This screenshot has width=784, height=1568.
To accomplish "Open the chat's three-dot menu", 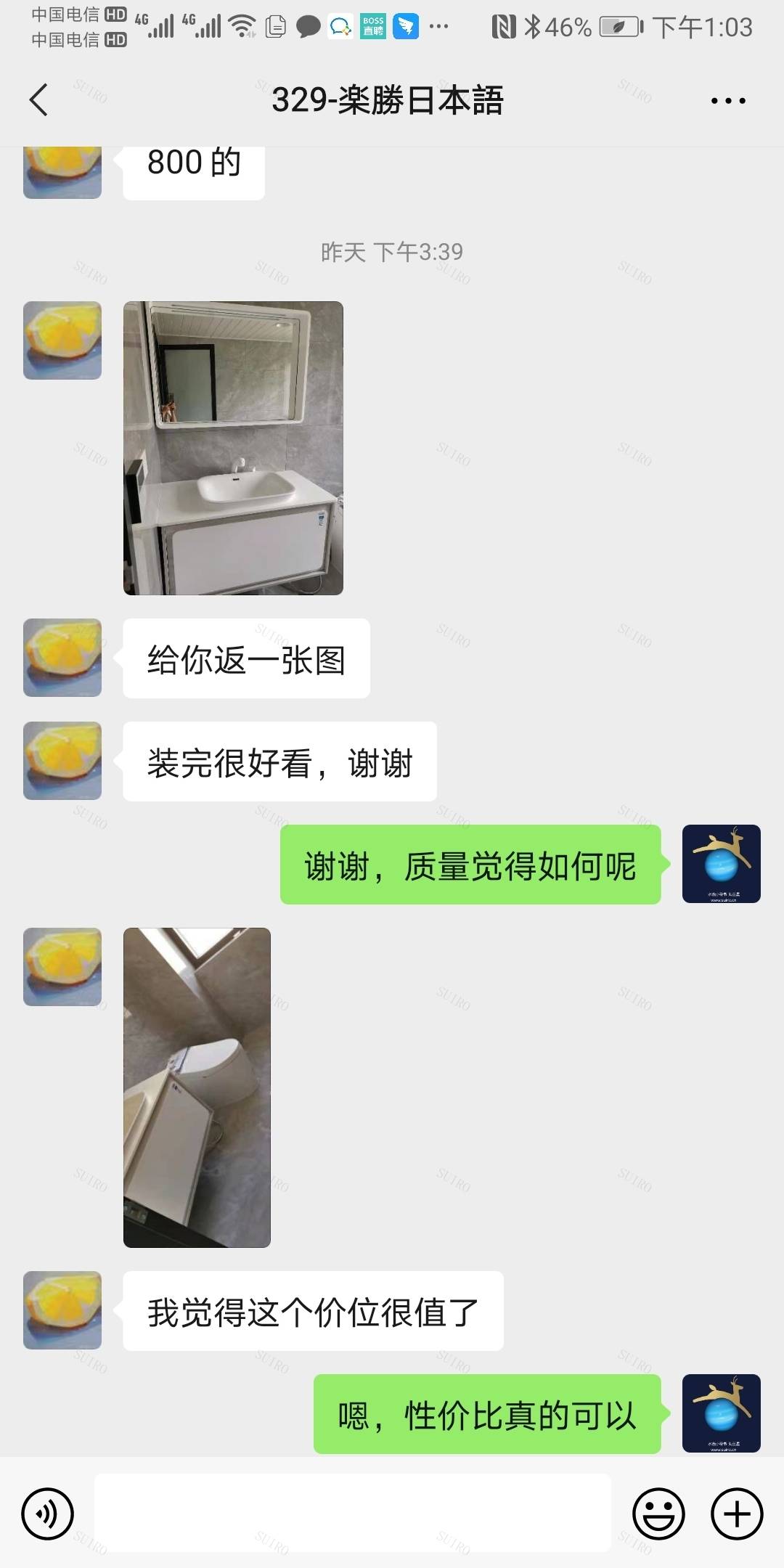I will click(x=728, y=101).
